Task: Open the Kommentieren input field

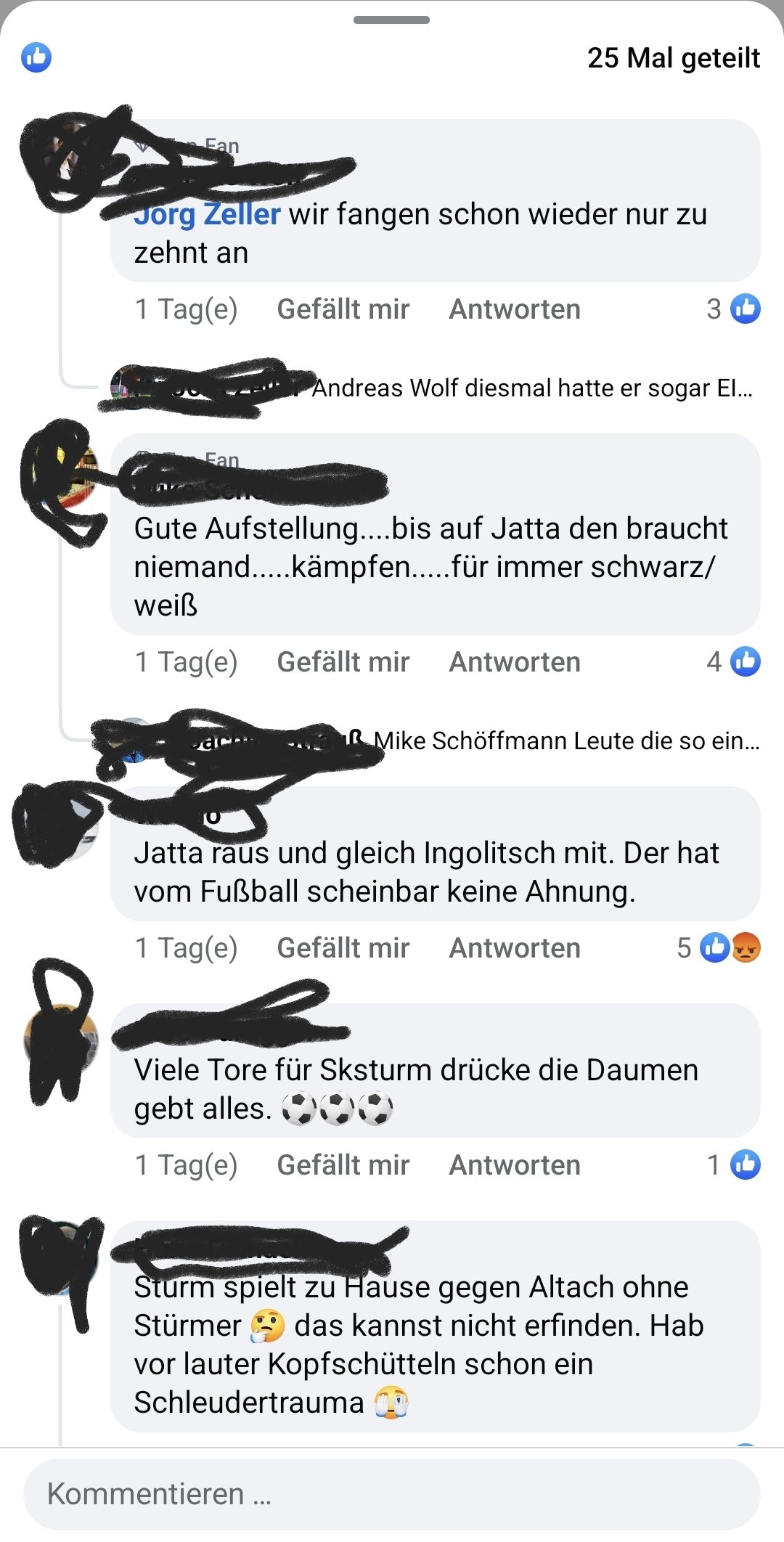Action: pos(392,1494)
